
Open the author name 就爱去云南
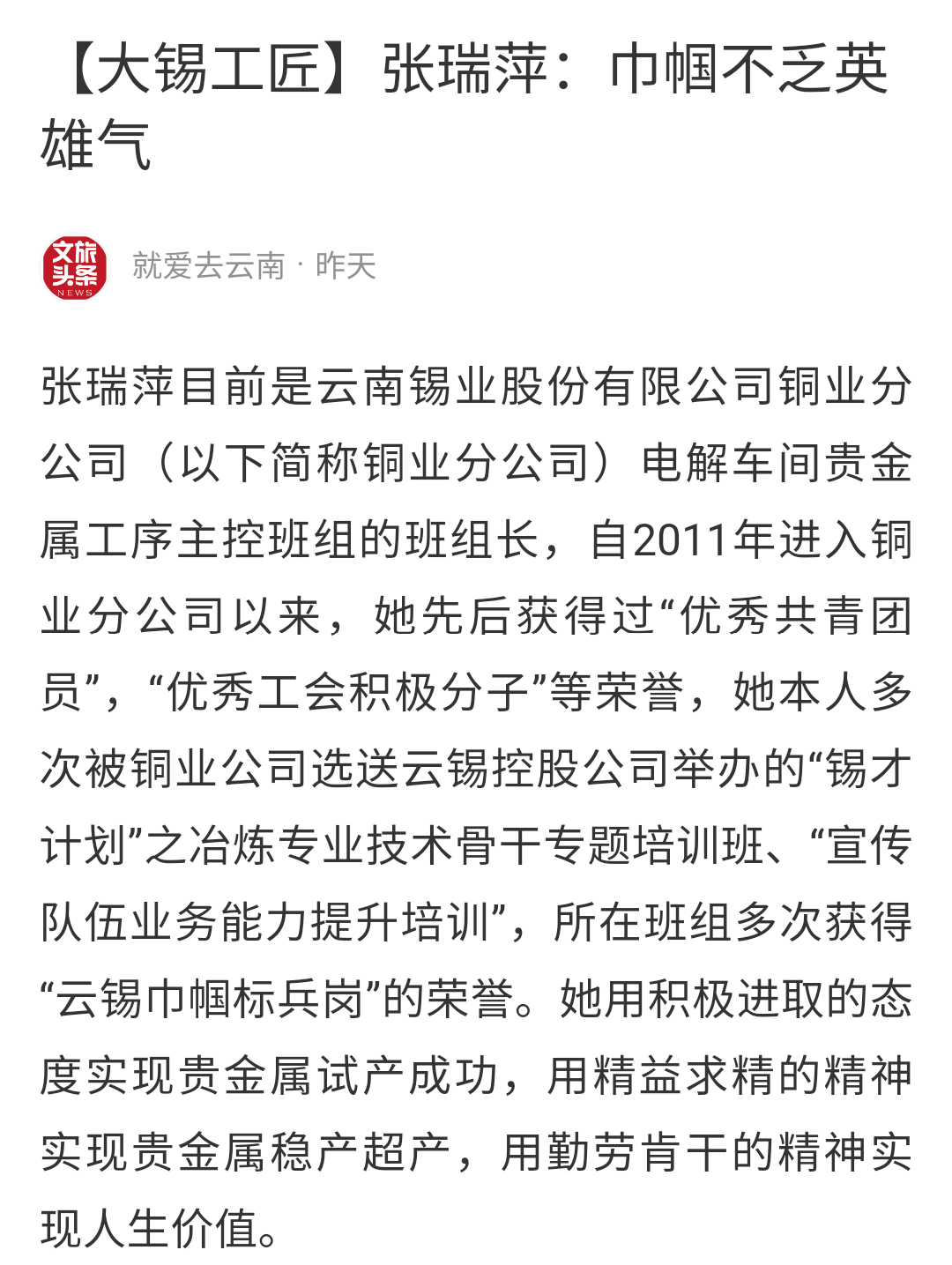208,266
